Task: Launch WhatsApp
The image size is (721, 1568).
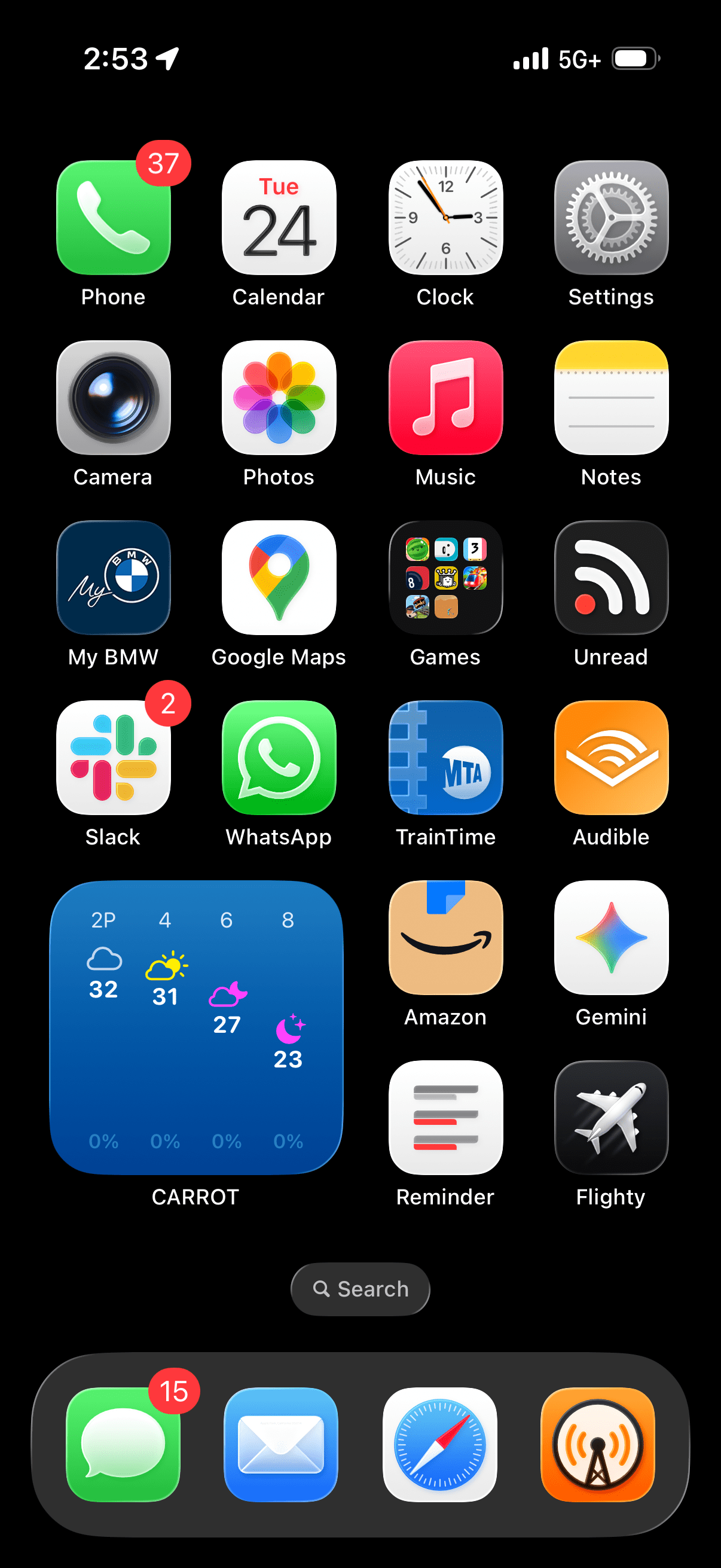Action: (279, 758)
